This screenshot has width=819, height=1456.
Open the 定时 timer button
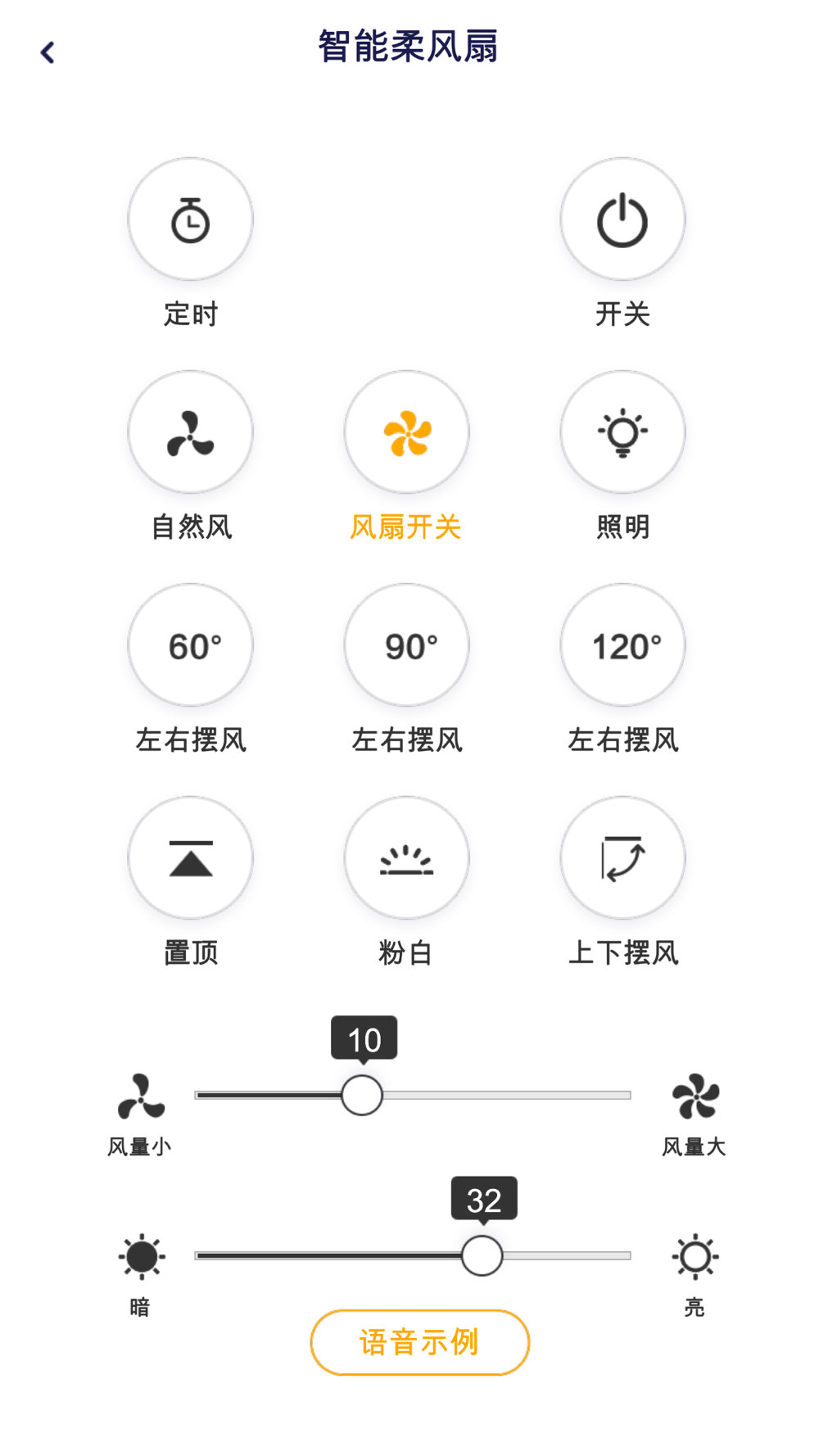[x=190, y=219]
